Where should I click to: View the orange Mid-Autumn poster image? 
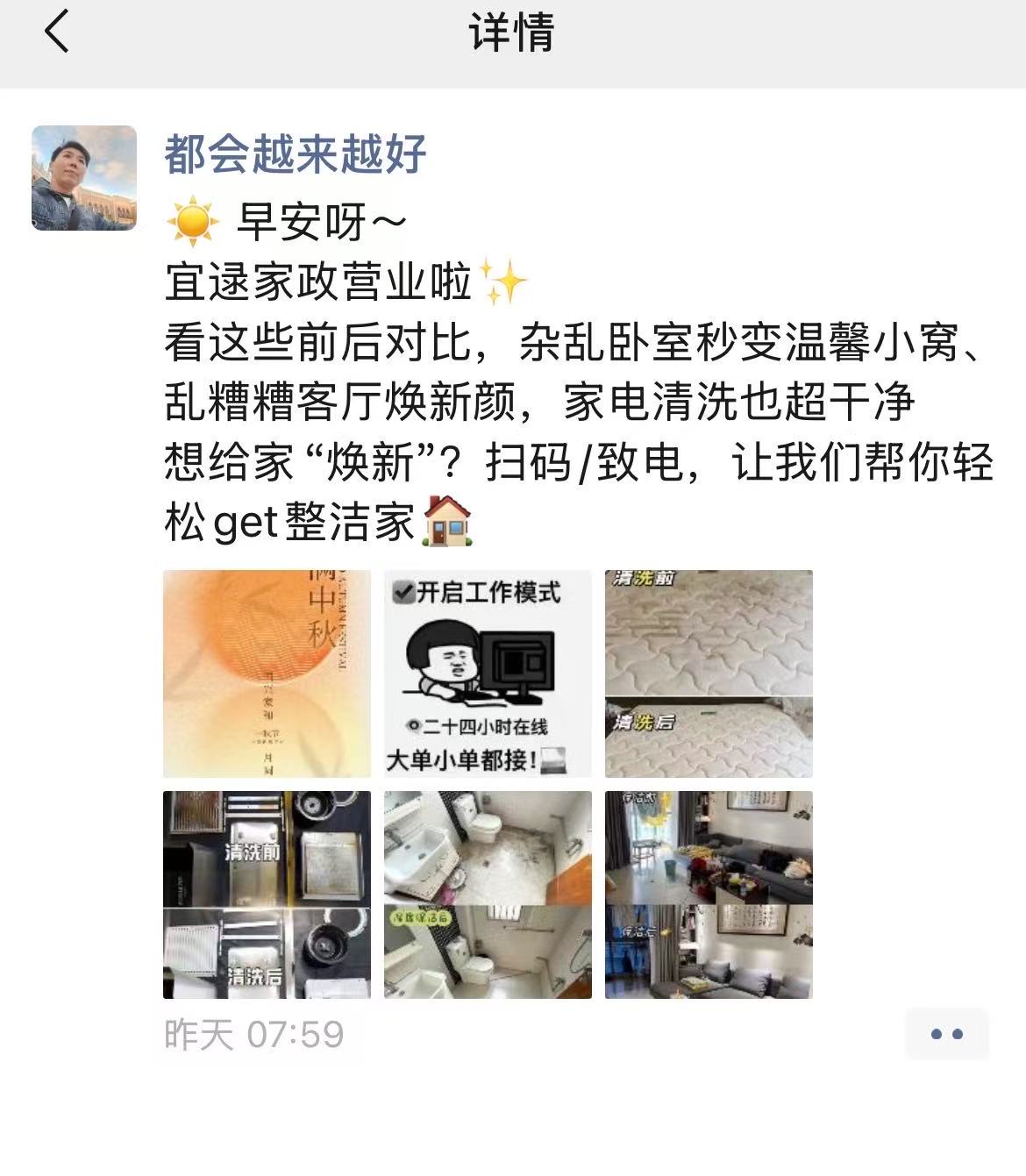point(267,674)
